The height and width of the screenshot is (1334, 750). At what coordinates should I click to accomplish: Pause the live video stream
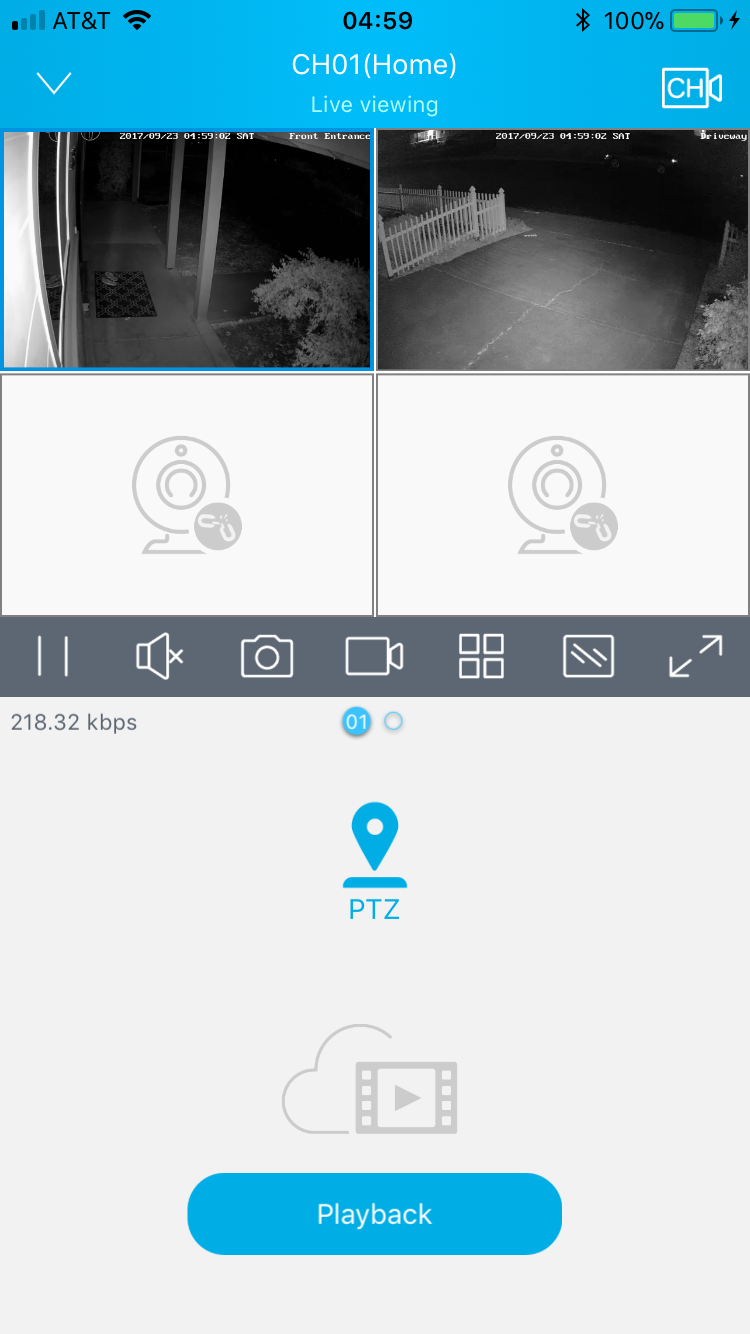[52, 657]
